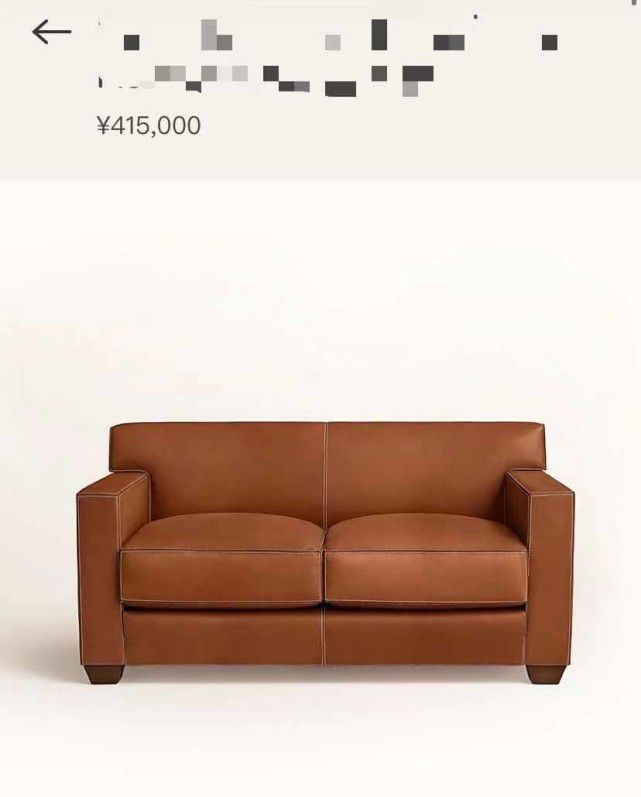Go back using the arrow icon
Viewport: 641px width, 797px height.
pyautogui.click(x=51, y=32)
